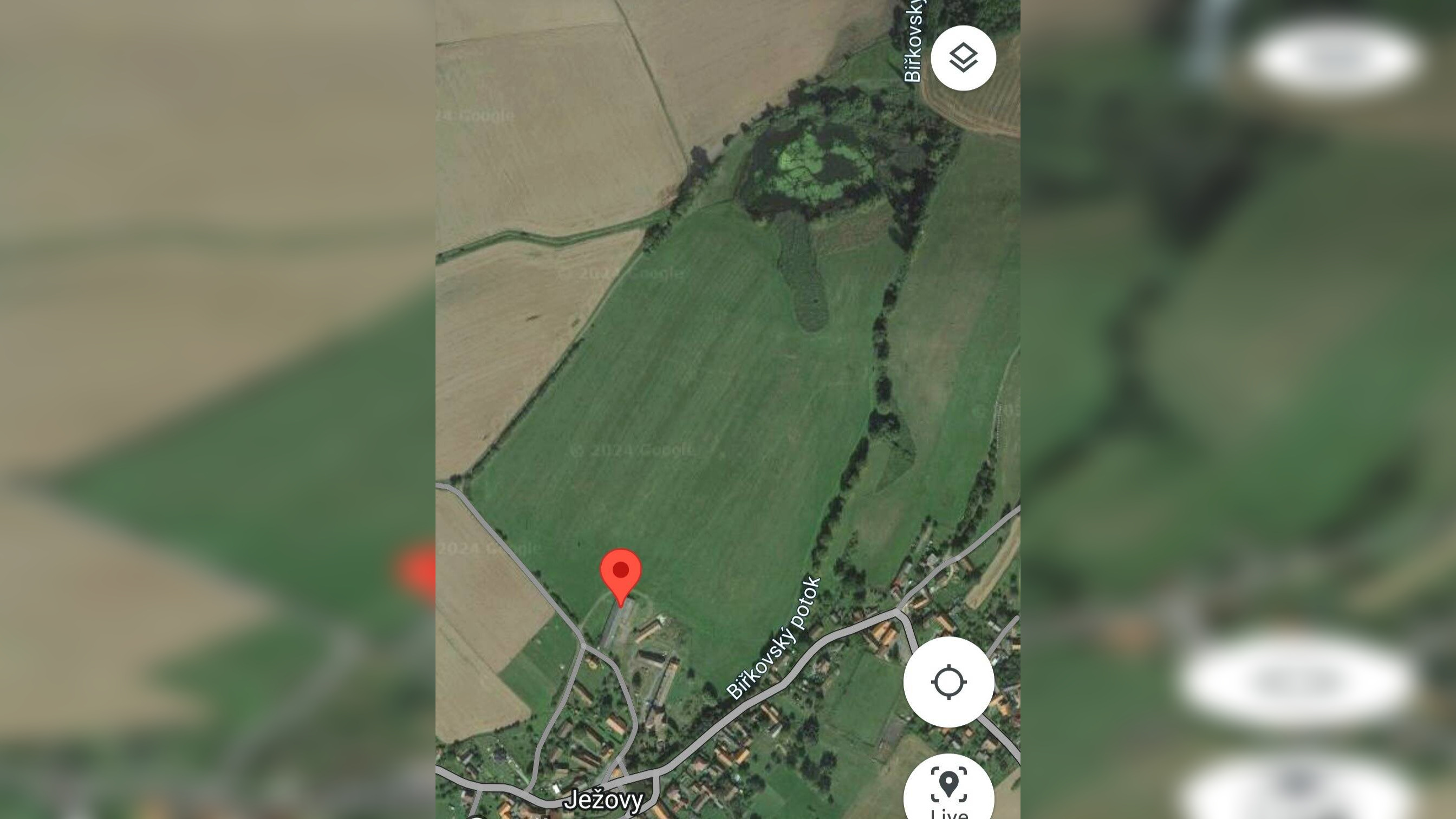Center map on my current location
This screenshot has width=1456, height=819.
coord(948,682)
